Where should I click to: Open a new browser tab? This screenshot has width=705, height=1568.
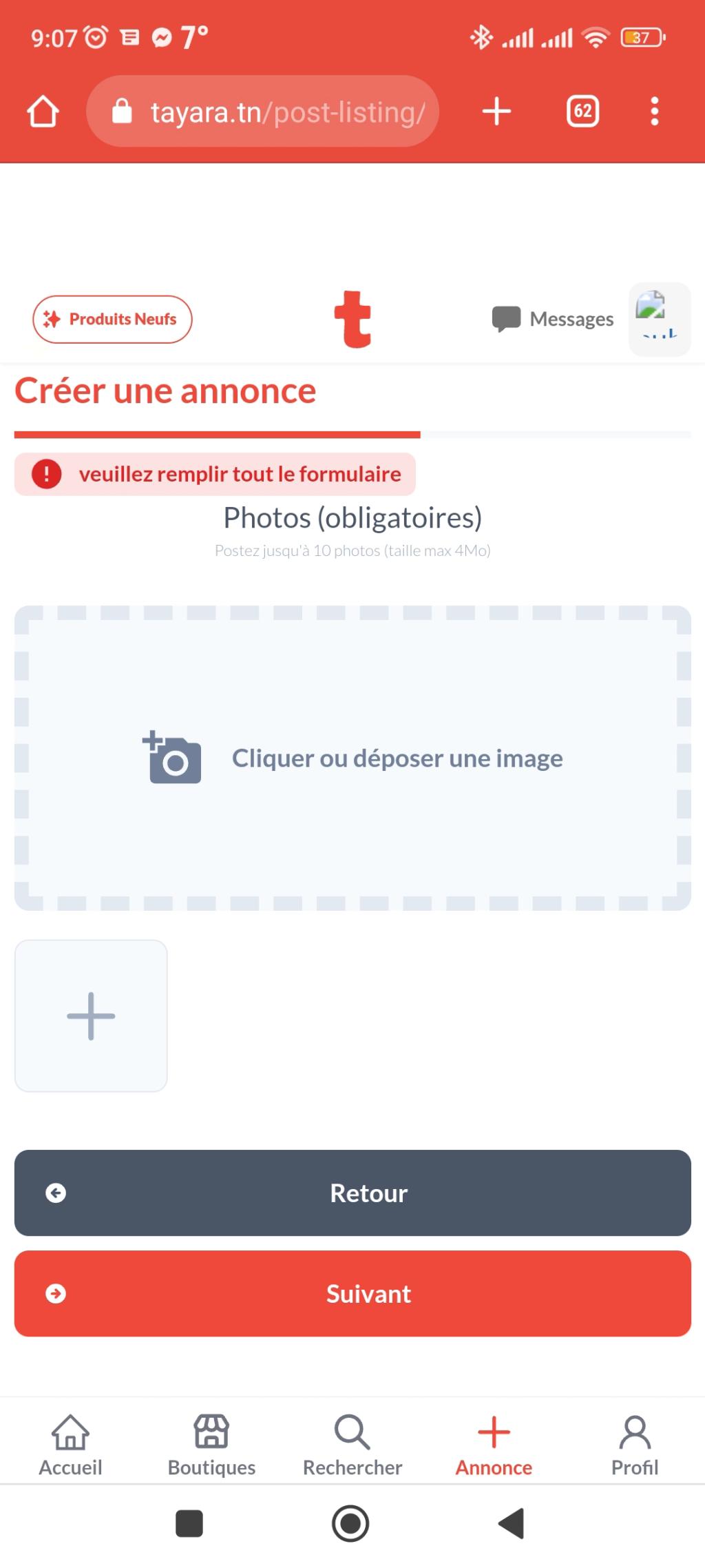pyautogui.click(x=496, y=112)
